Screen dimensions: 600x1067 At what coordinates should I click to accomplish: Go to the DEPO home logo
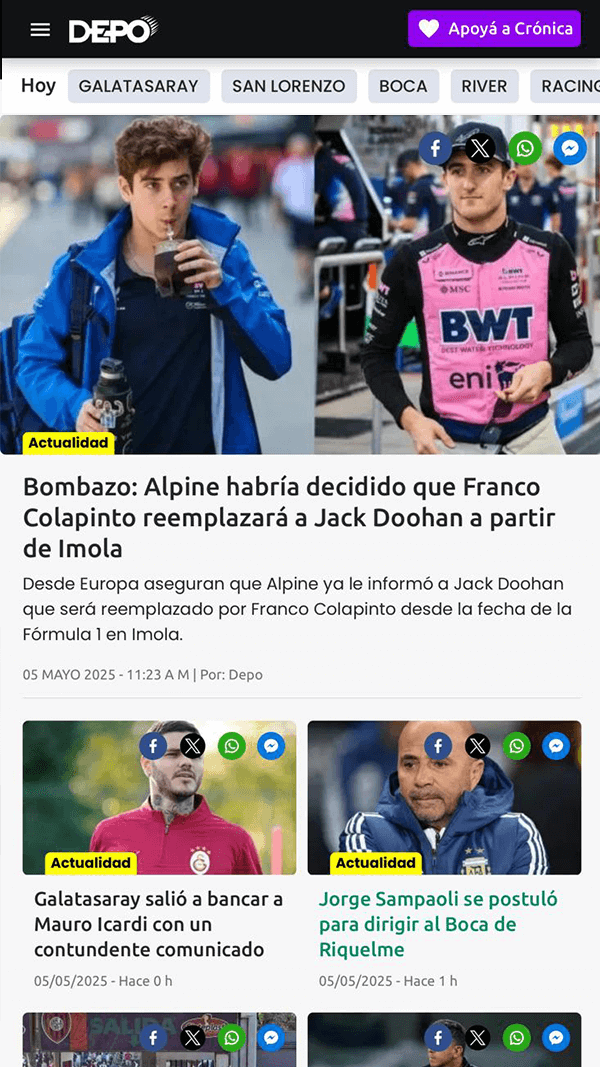pos(113,30)
